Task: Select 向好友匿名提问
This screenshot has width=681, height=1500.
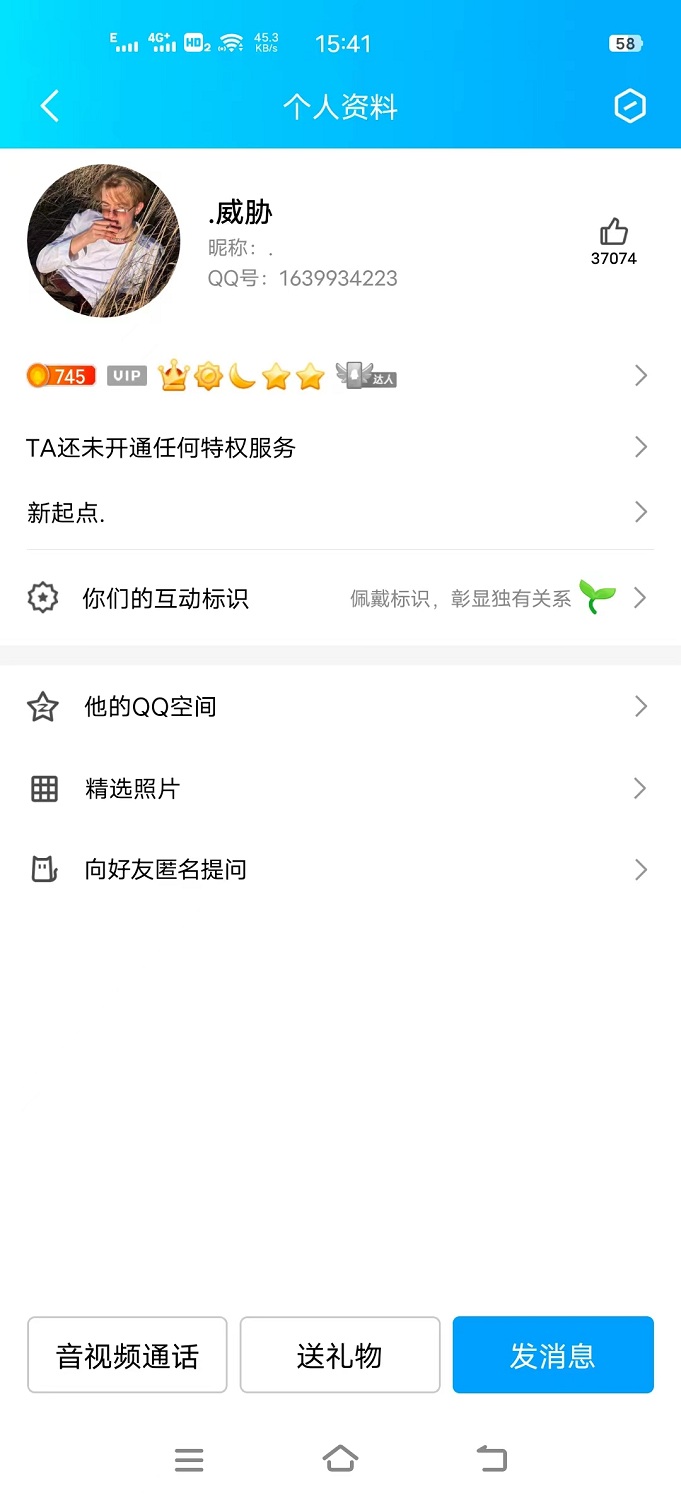Action: (x=340, y=870)
